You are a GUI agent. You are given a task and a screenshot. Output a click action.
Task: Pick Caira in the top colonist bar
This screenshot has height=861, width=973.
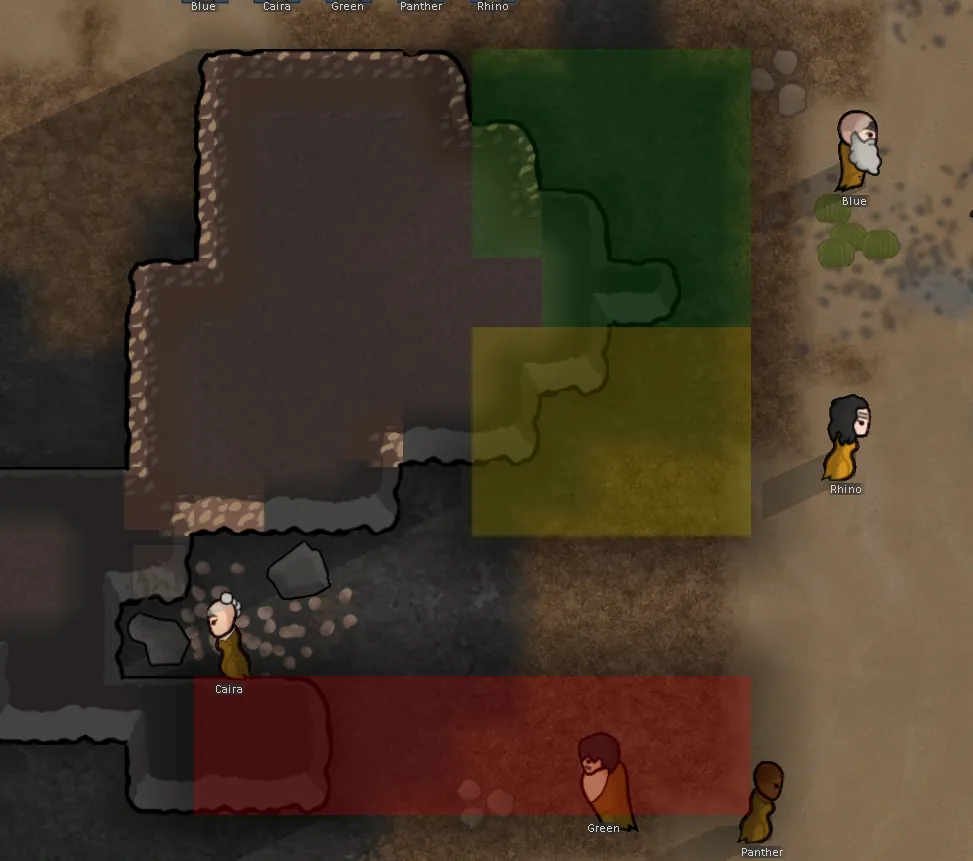277,5
